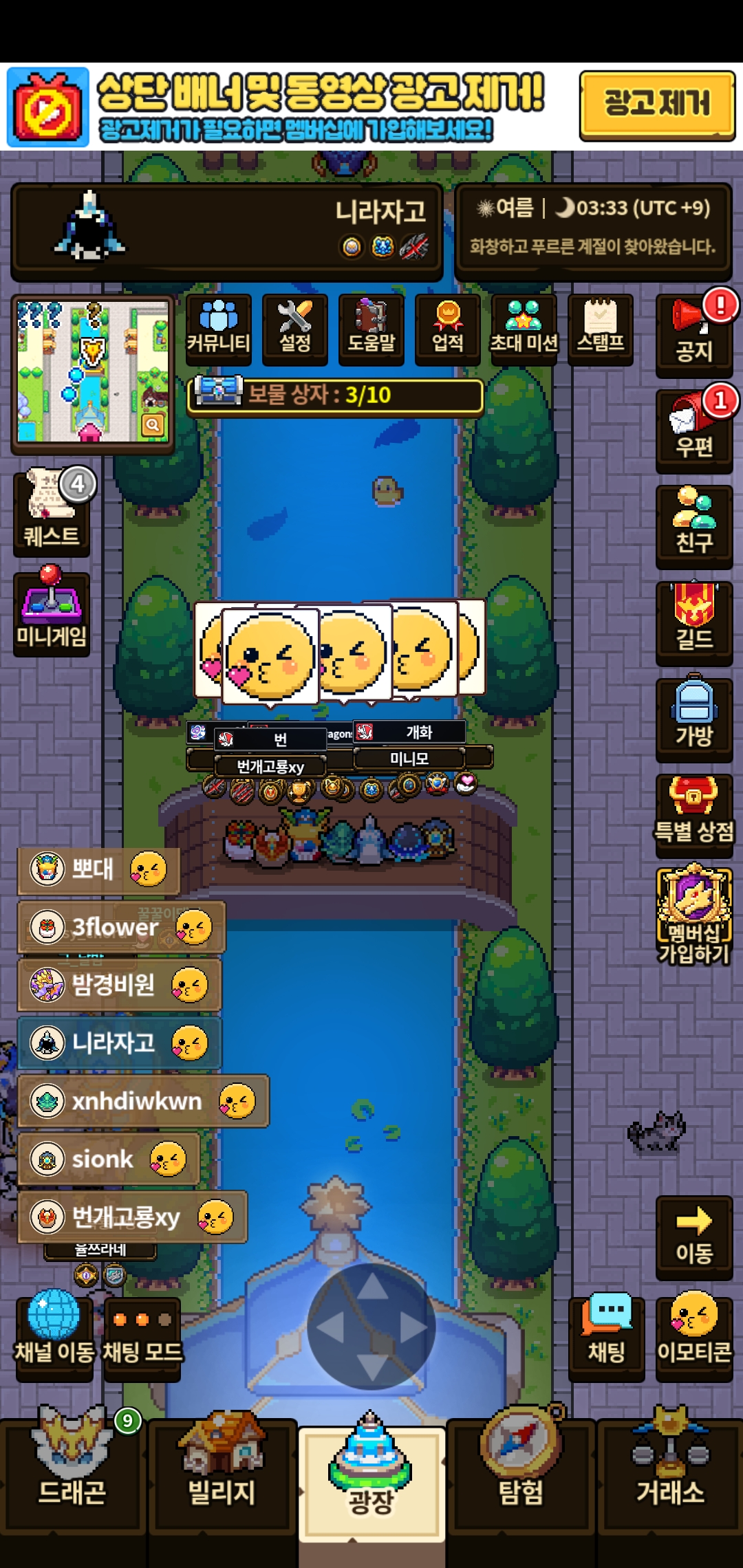Open the 가방 bag inventory

click(x=694, y=719)
